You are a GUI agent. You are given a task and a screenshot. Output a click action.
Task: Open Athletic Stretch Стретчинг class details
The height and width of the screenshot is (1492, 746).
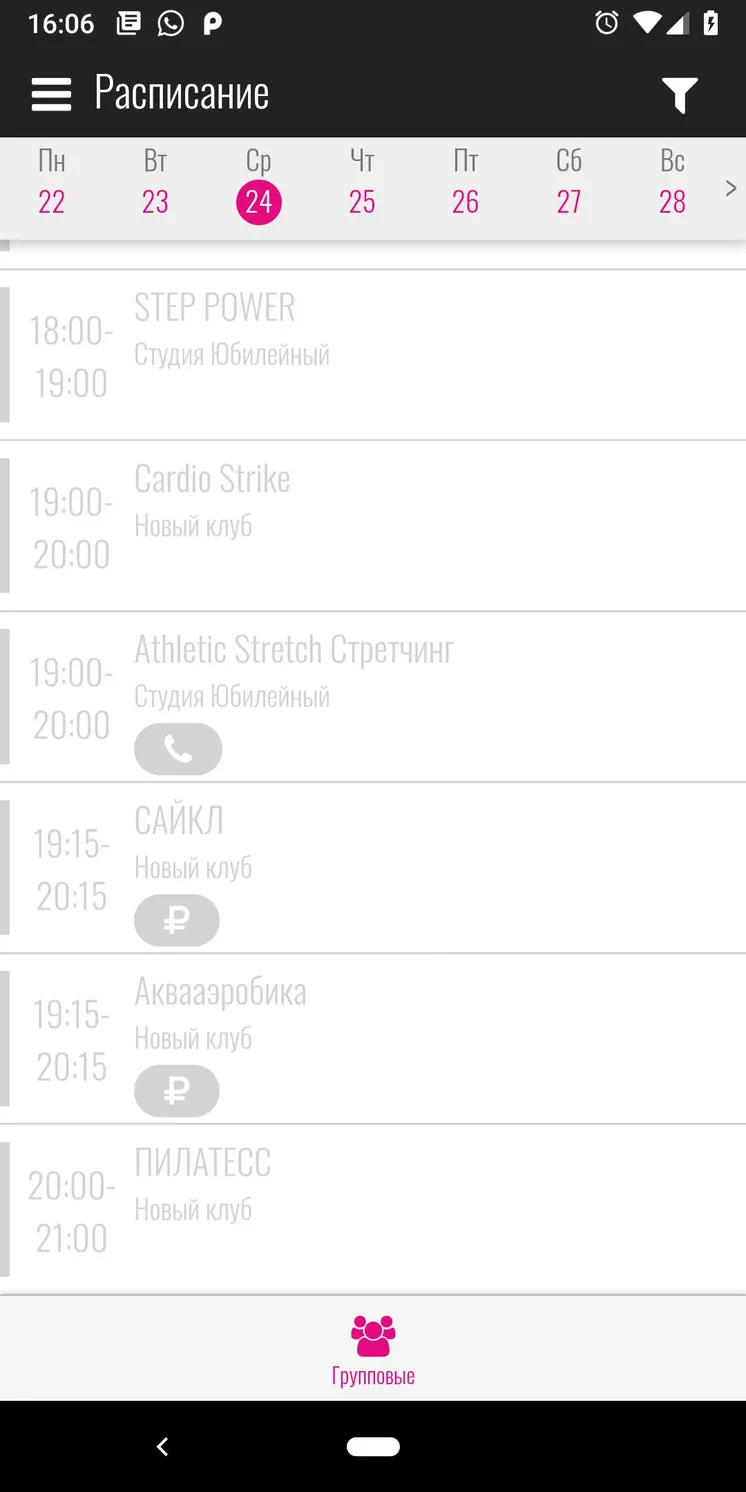click(373, 697)
